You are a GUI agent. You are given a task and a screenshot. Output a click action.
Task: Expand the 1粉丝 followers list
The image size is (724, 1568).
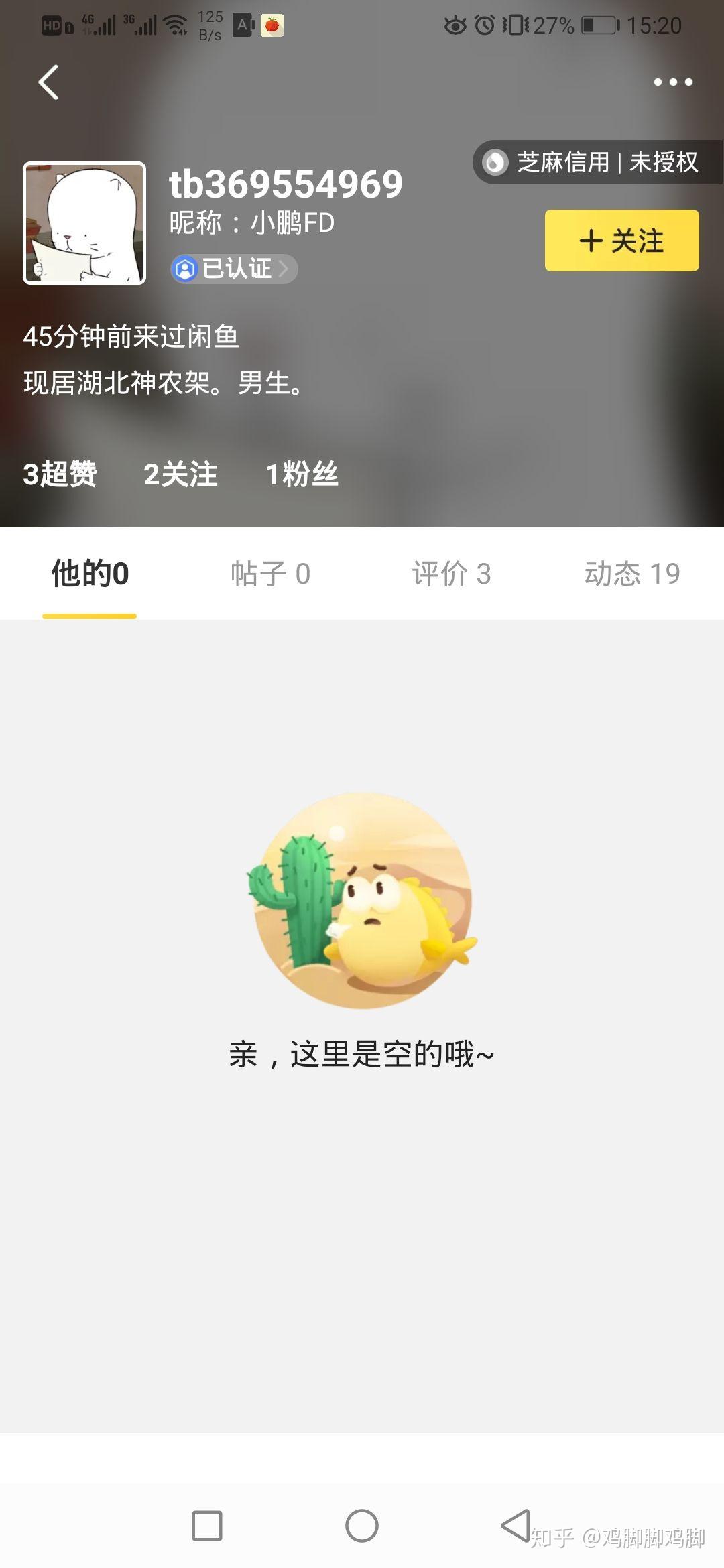[x=302, y=474]
